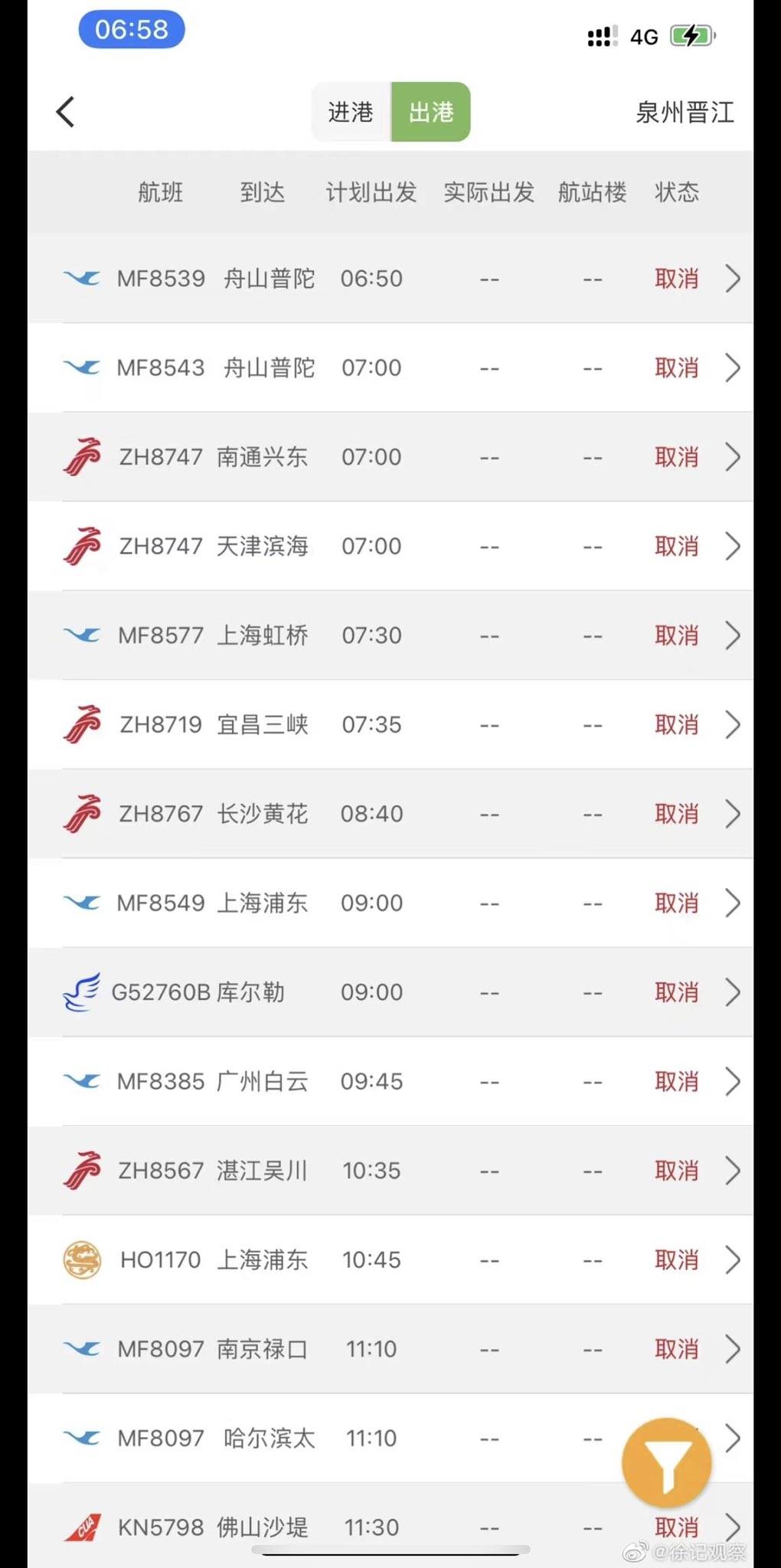This screenshot has width=781, height=1568.
Task: View flight MF8577 to 上海虹桥
Action: [390, 635]
